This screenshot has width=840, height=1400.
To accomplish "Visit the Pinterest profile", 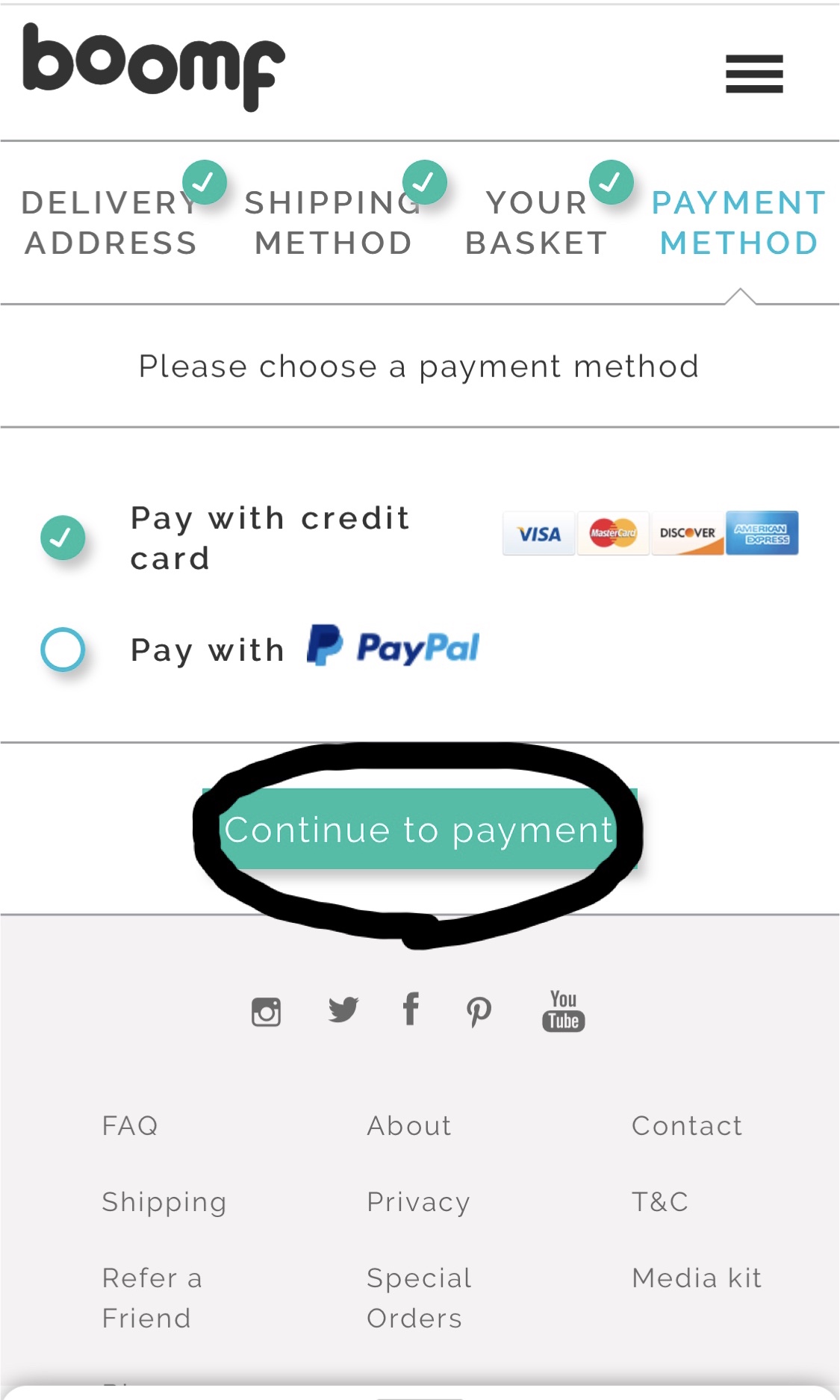I will point(479,1012).
